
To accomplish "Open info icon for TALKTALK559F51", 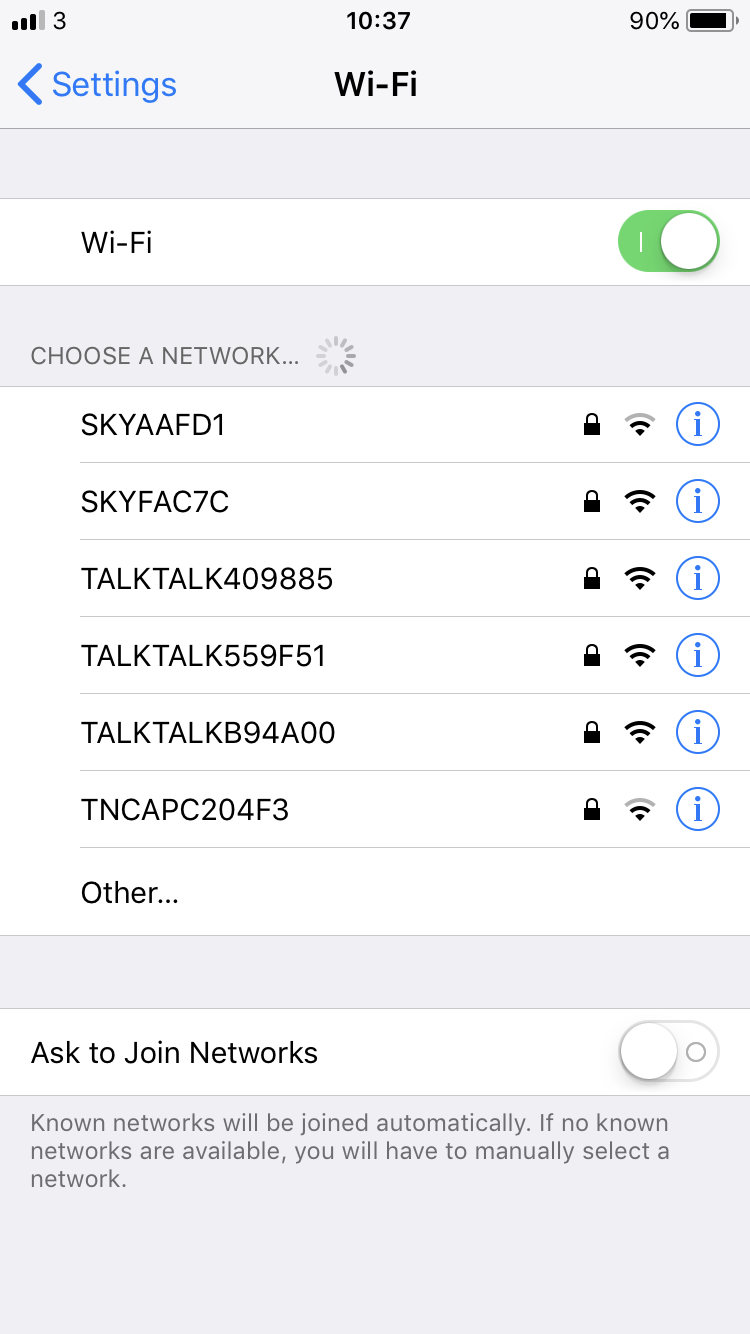I will point(698,655).
